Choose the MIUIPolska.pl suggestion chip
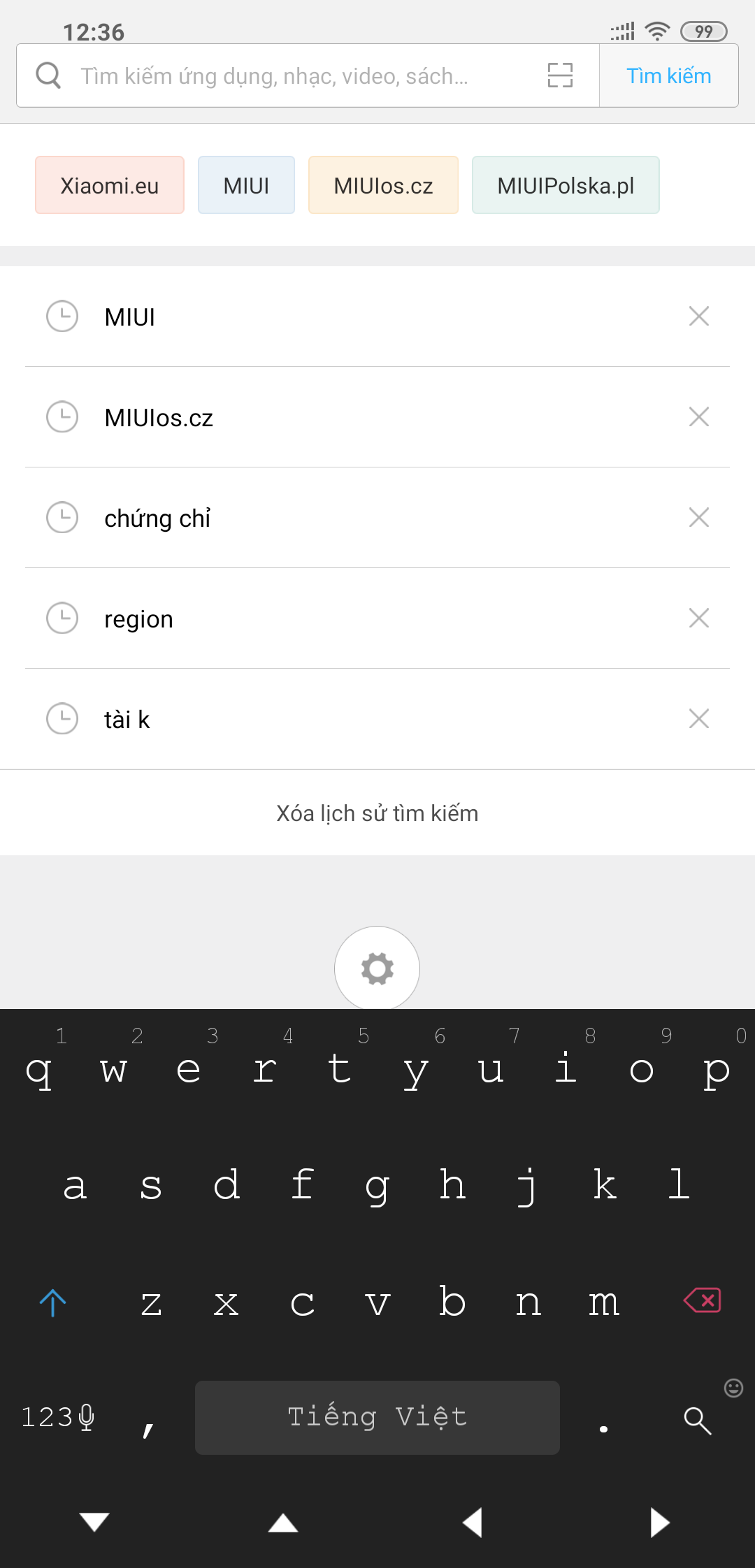The image size is (755, 1568). (566, 185)
